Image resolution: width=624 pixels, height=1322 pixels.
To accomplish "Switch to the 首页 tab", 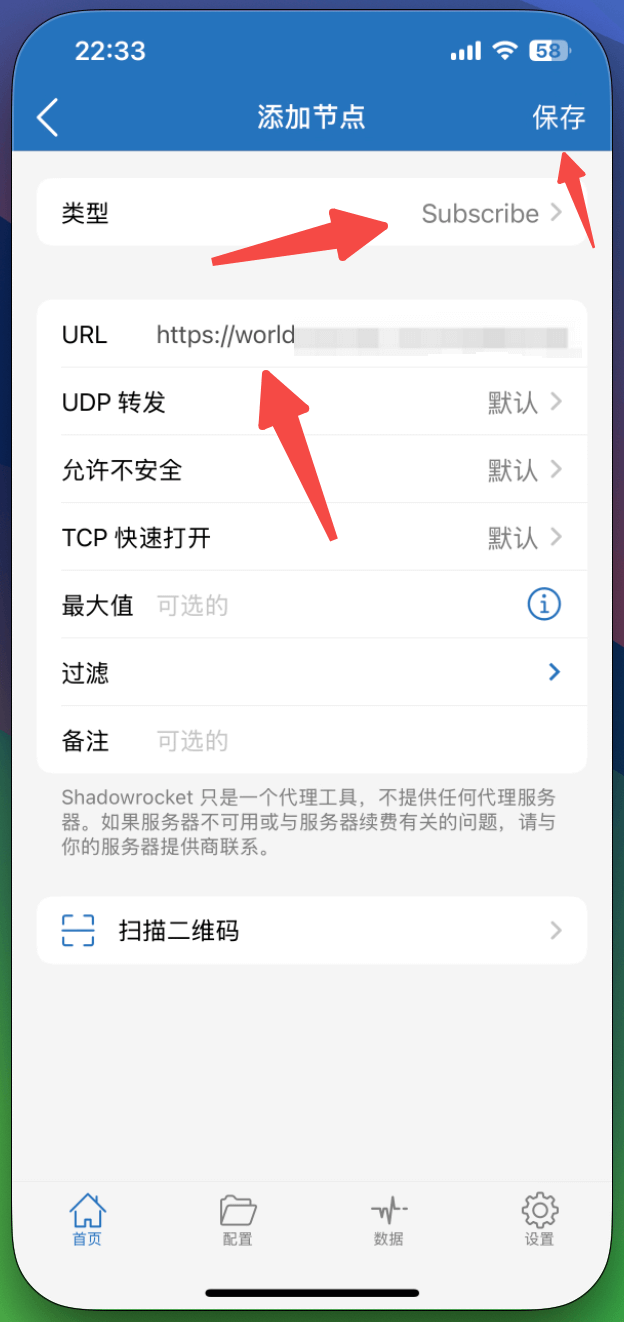I will click(87, 1220).
